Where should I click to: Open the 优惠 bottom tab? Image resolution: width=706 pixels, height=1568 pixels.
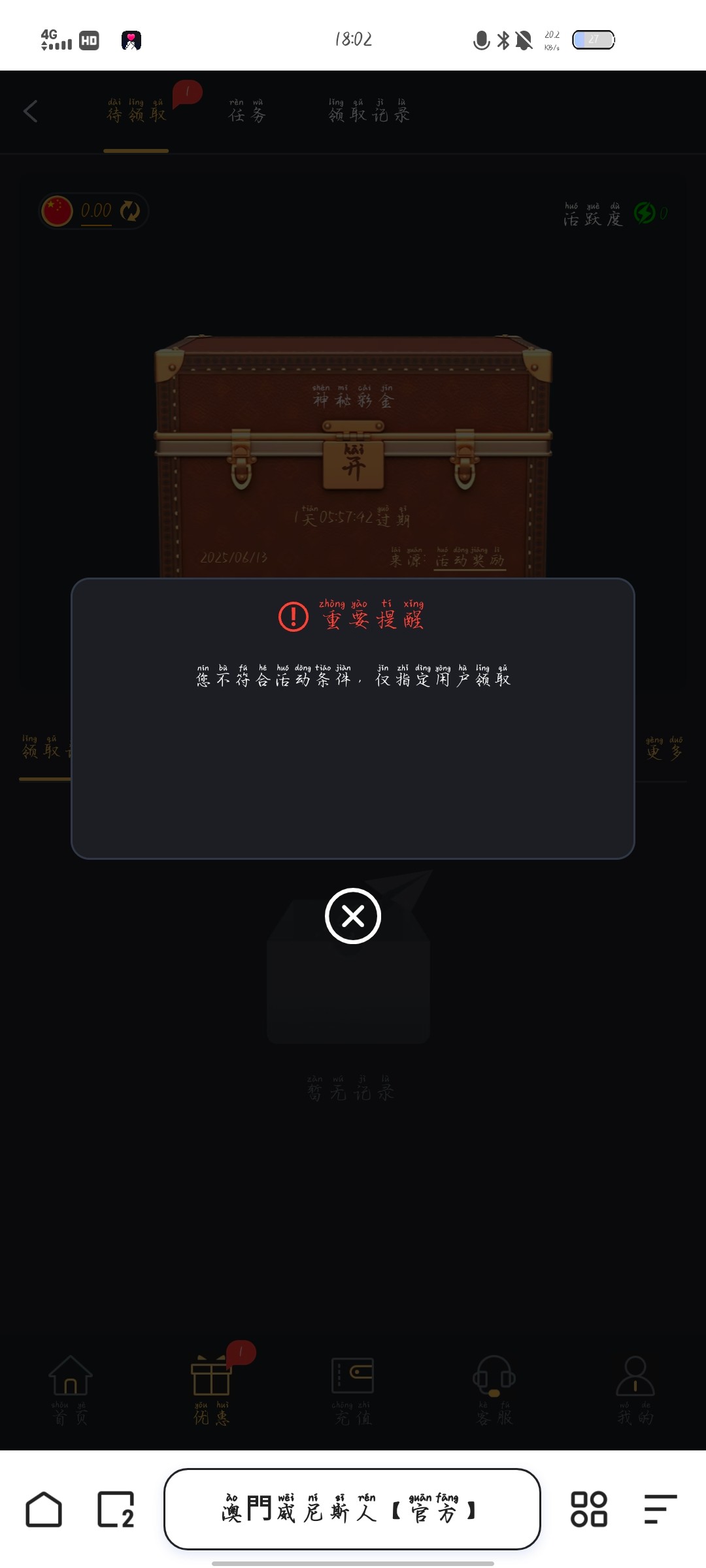click(211, 1389)
